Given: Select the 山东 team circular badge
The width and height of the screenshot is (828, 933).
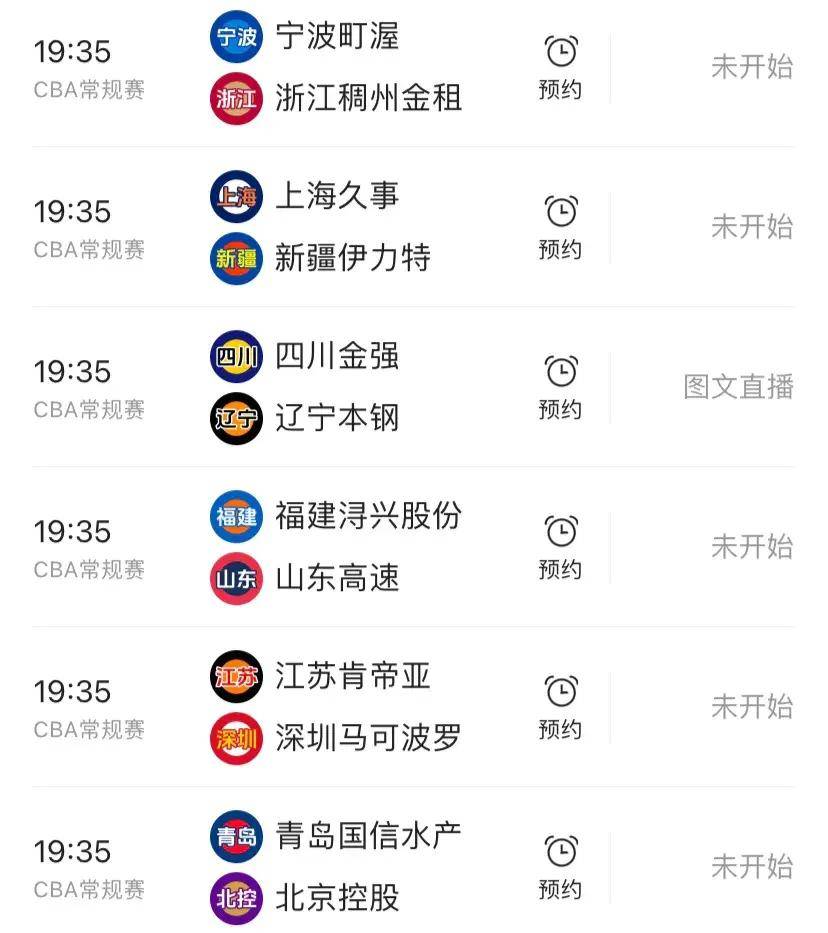Looking at the screenshot, I should [x=235, y=578].
